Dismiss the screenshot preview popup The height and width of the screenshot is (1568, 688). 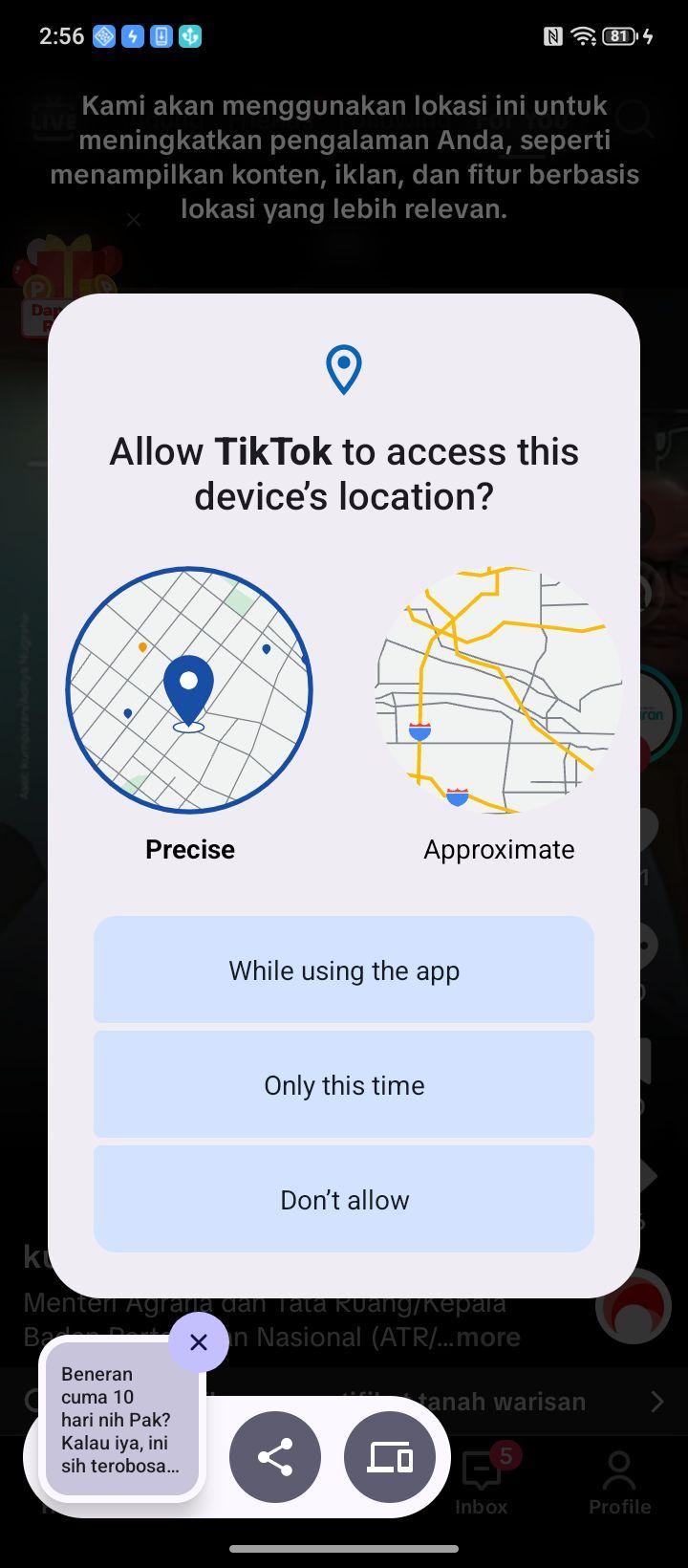pyautogui.click(x=199, y=1342)
